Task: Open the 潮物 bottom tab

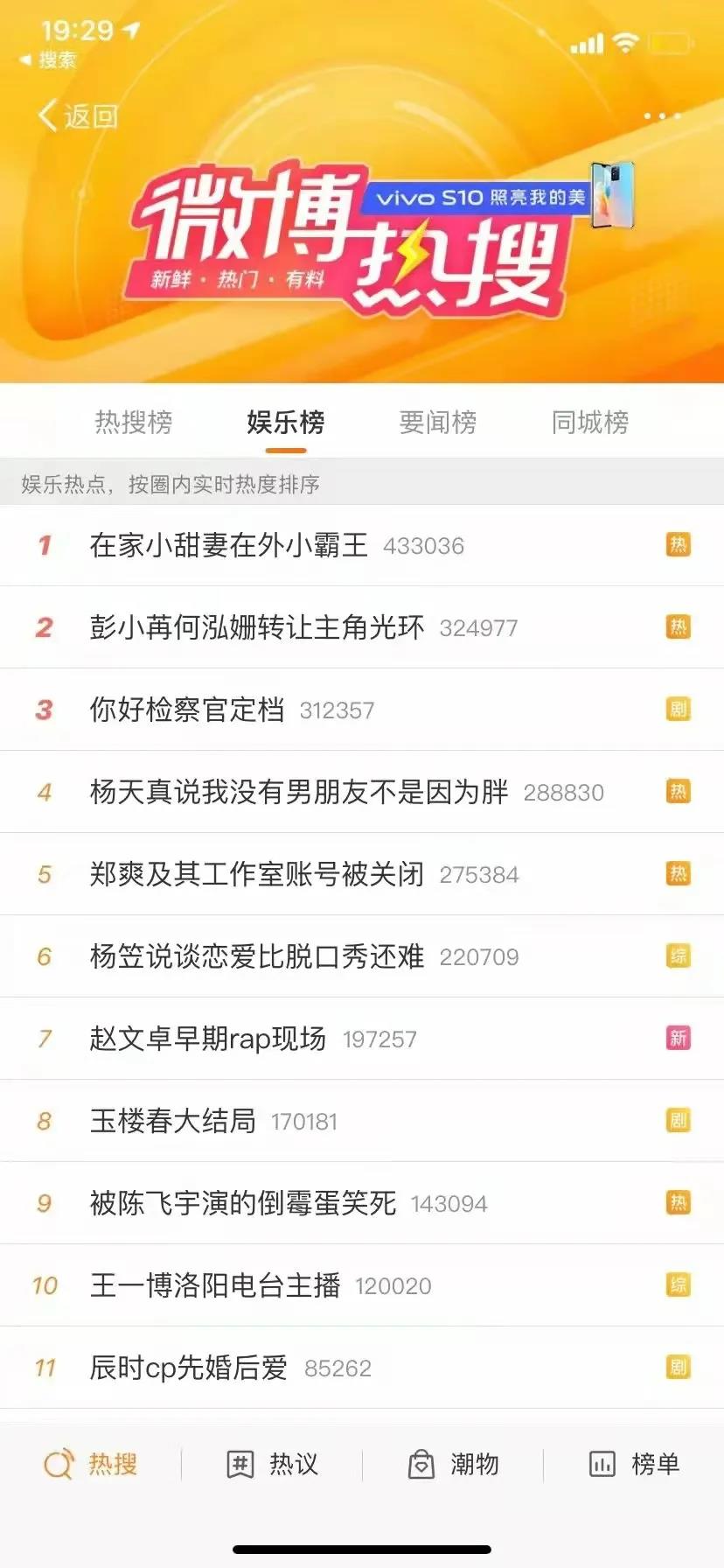Action: point(453,1465)
